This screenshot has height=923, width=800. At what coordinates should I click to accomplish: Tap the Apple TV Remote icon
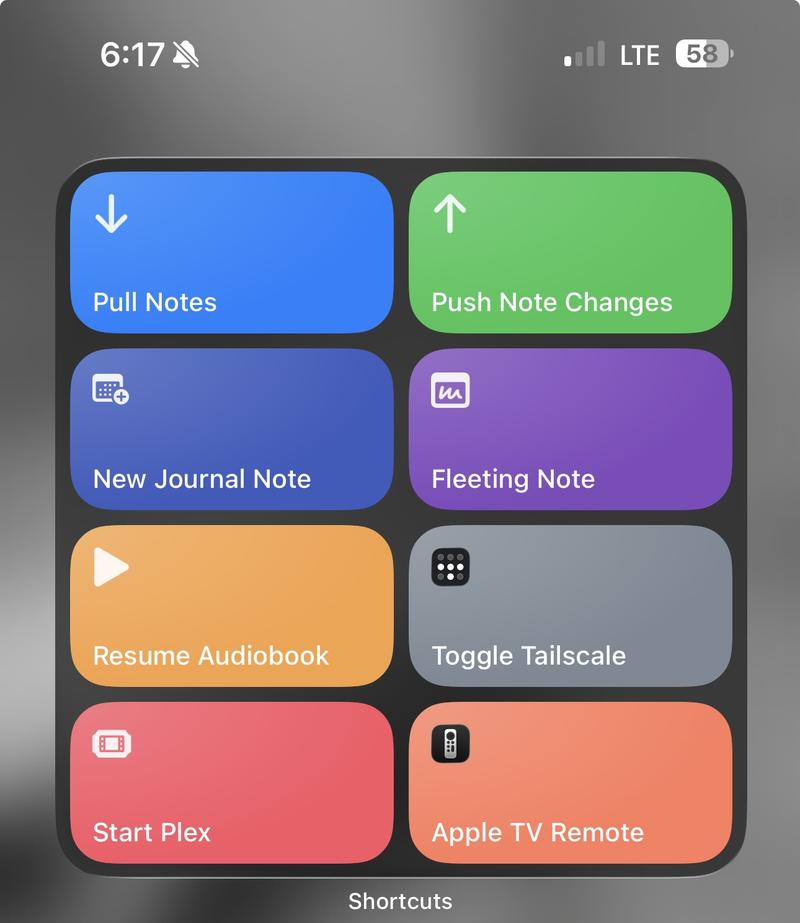[450, 742]
